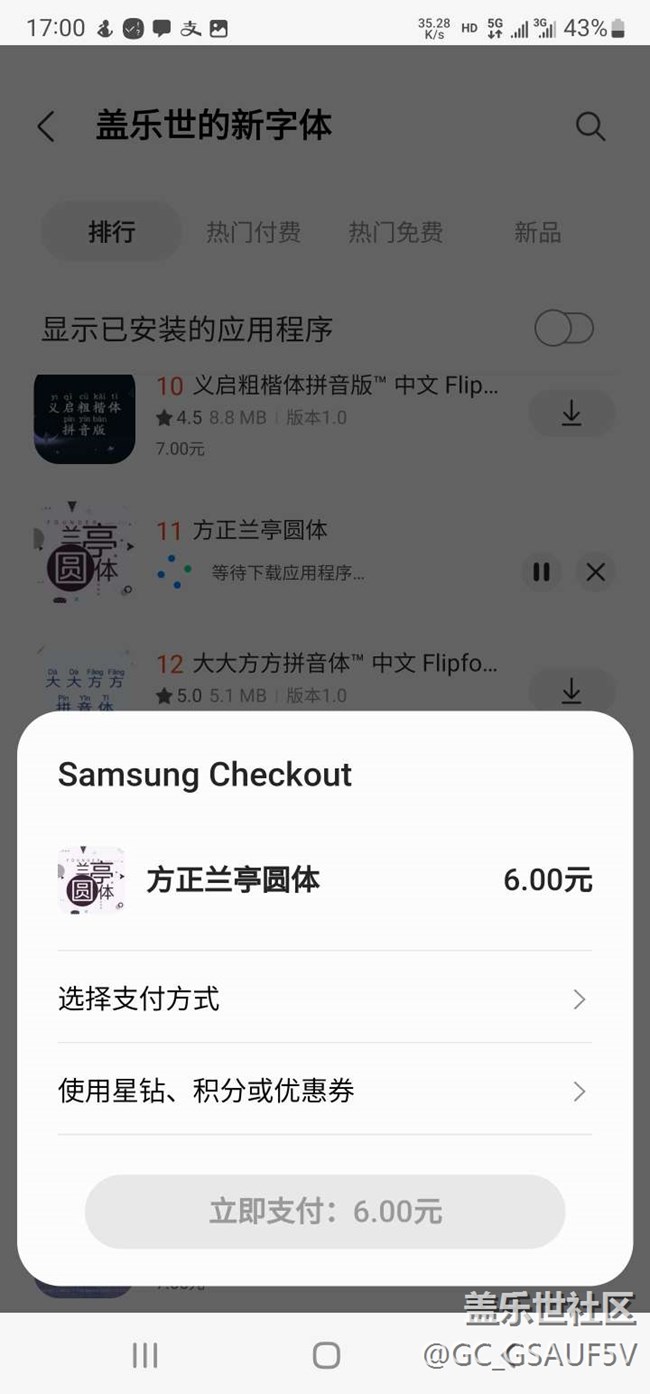Tap the system home button
This screenshot has width=650, height=1394.
coord(326,1355)
